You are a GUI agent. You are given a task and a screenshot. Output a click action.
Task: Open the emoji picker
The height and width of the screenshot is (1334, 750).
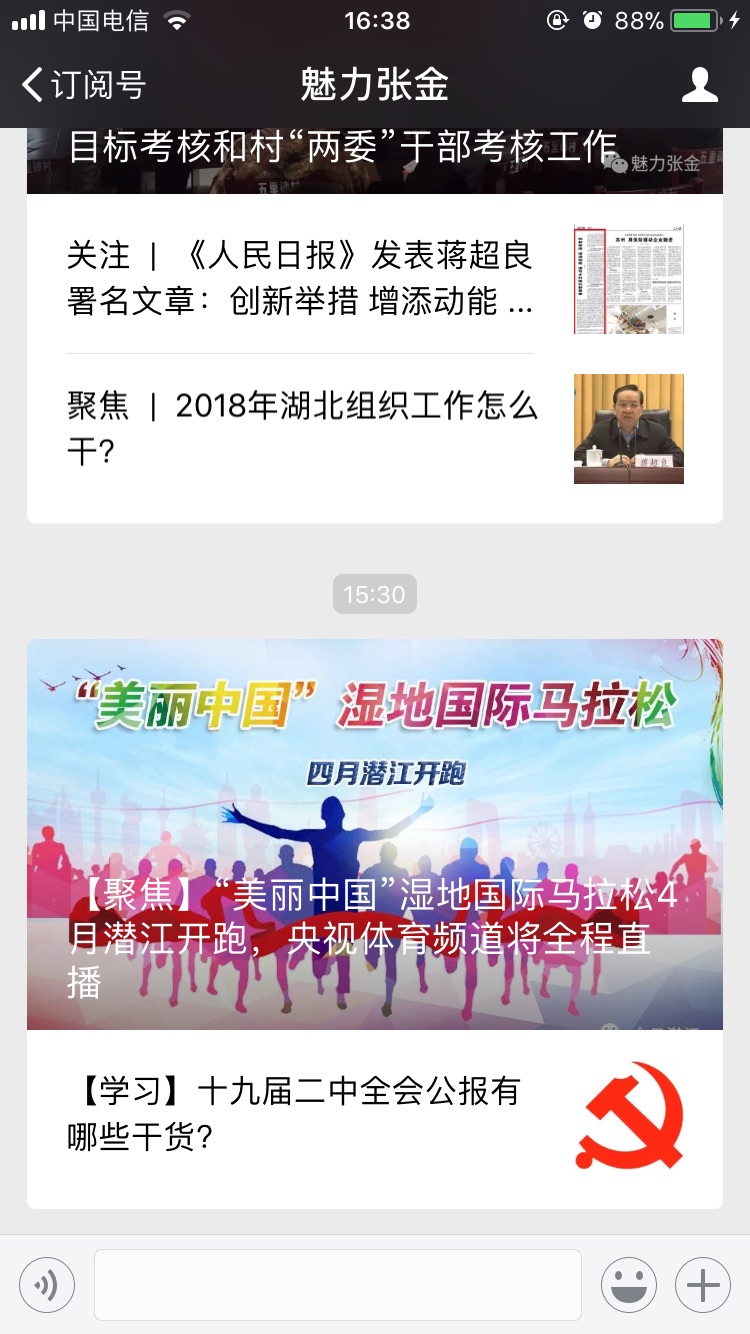[x=628, y=1285]
